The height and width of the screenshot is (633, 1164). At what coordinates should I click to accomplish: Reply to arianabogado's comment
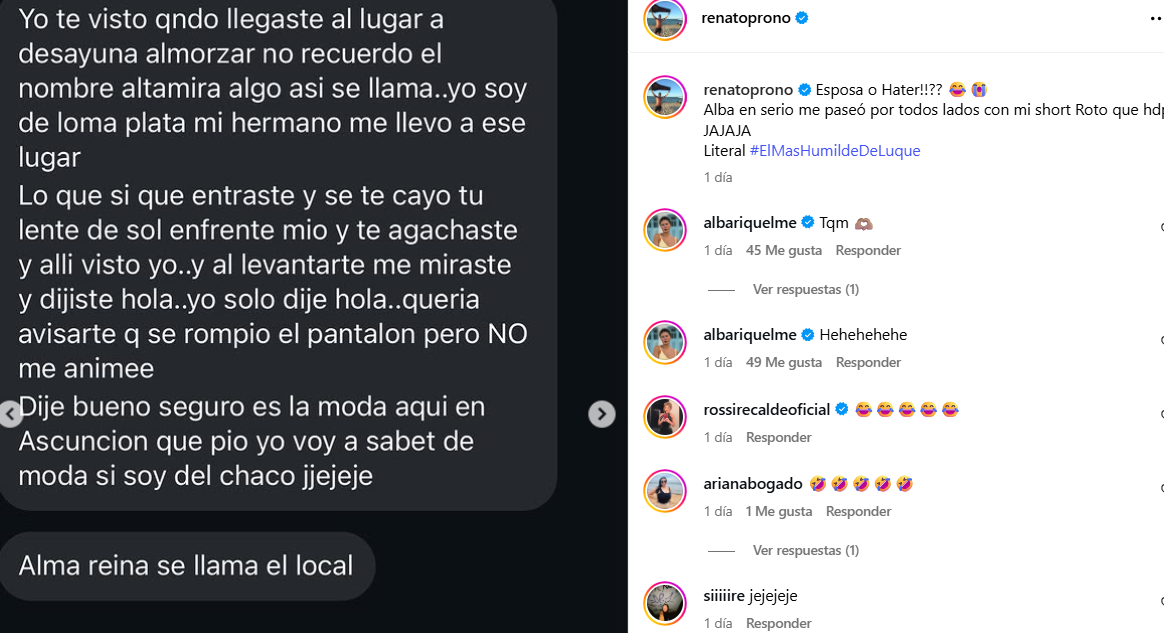point(858,511)
